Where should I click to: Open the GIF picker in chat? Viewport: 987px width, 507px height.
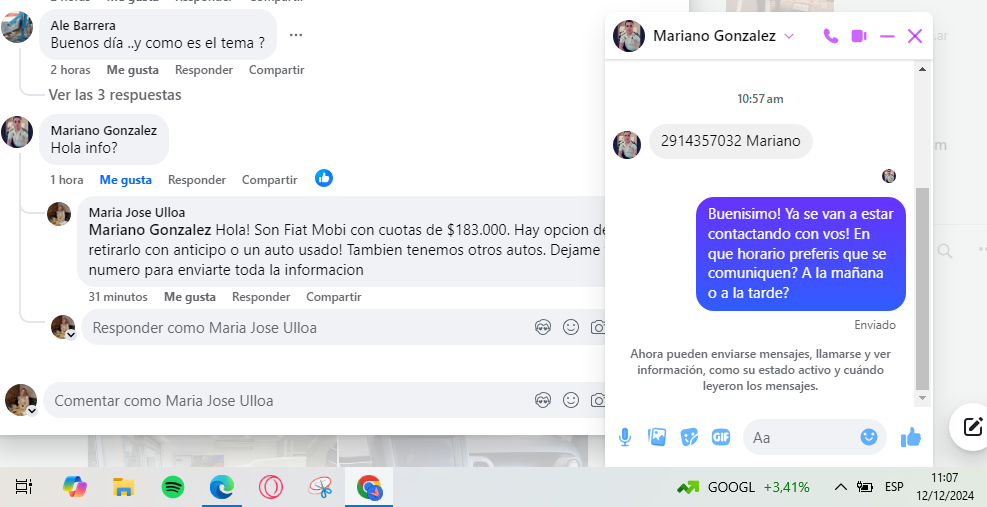(x=720, y=437)
